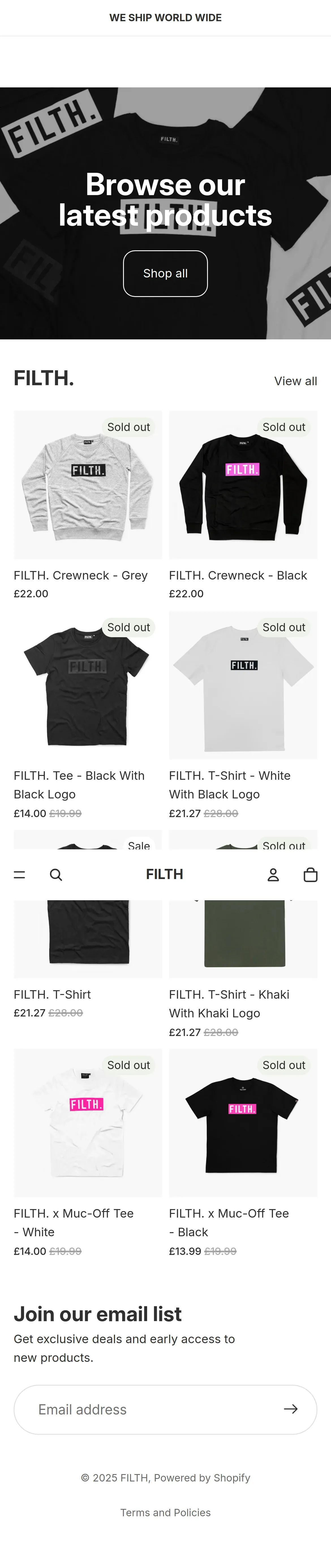Screen dimensions: 331x1568
Task: Tap the Shop all button
Action: coord(165,273)
